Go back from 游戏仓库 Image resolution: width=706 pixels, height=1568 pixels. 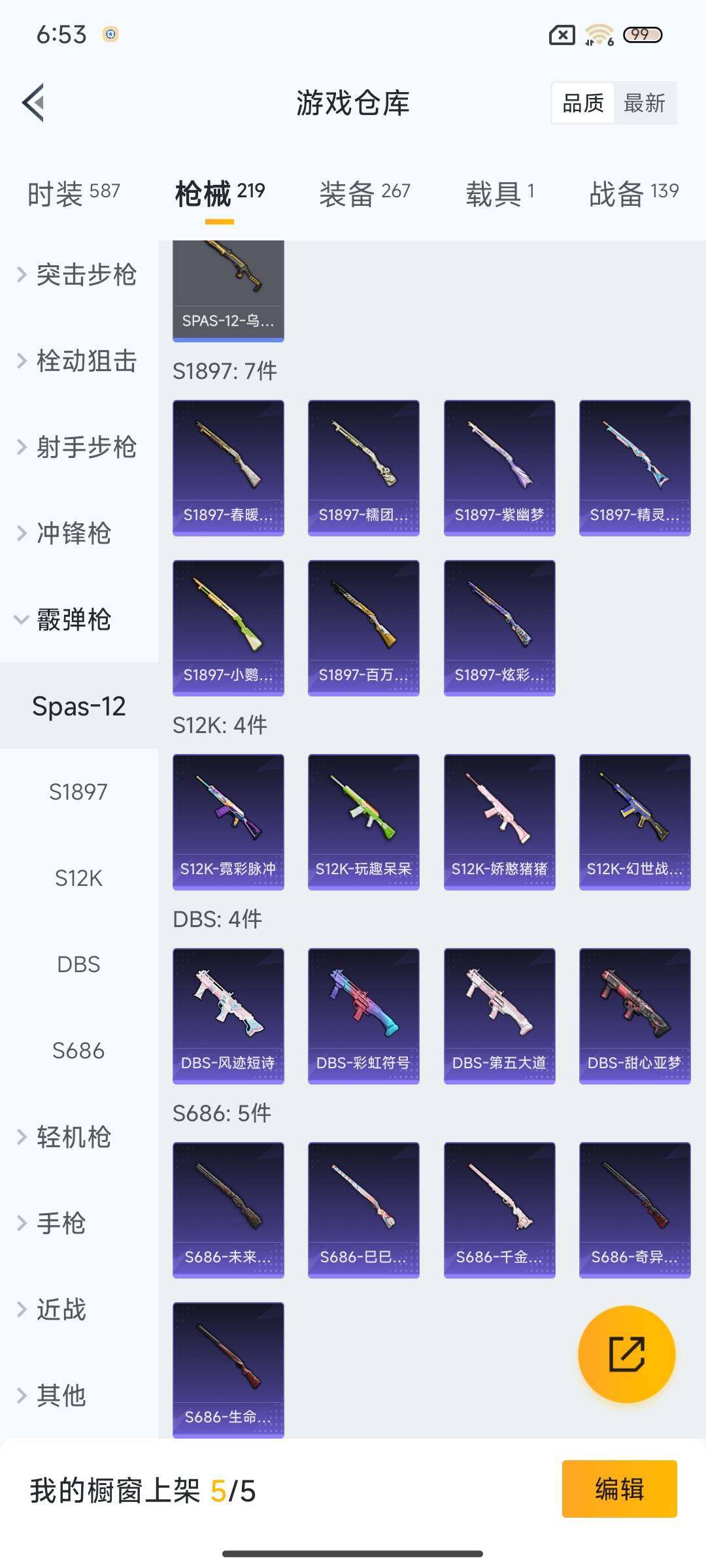[34, 103]
